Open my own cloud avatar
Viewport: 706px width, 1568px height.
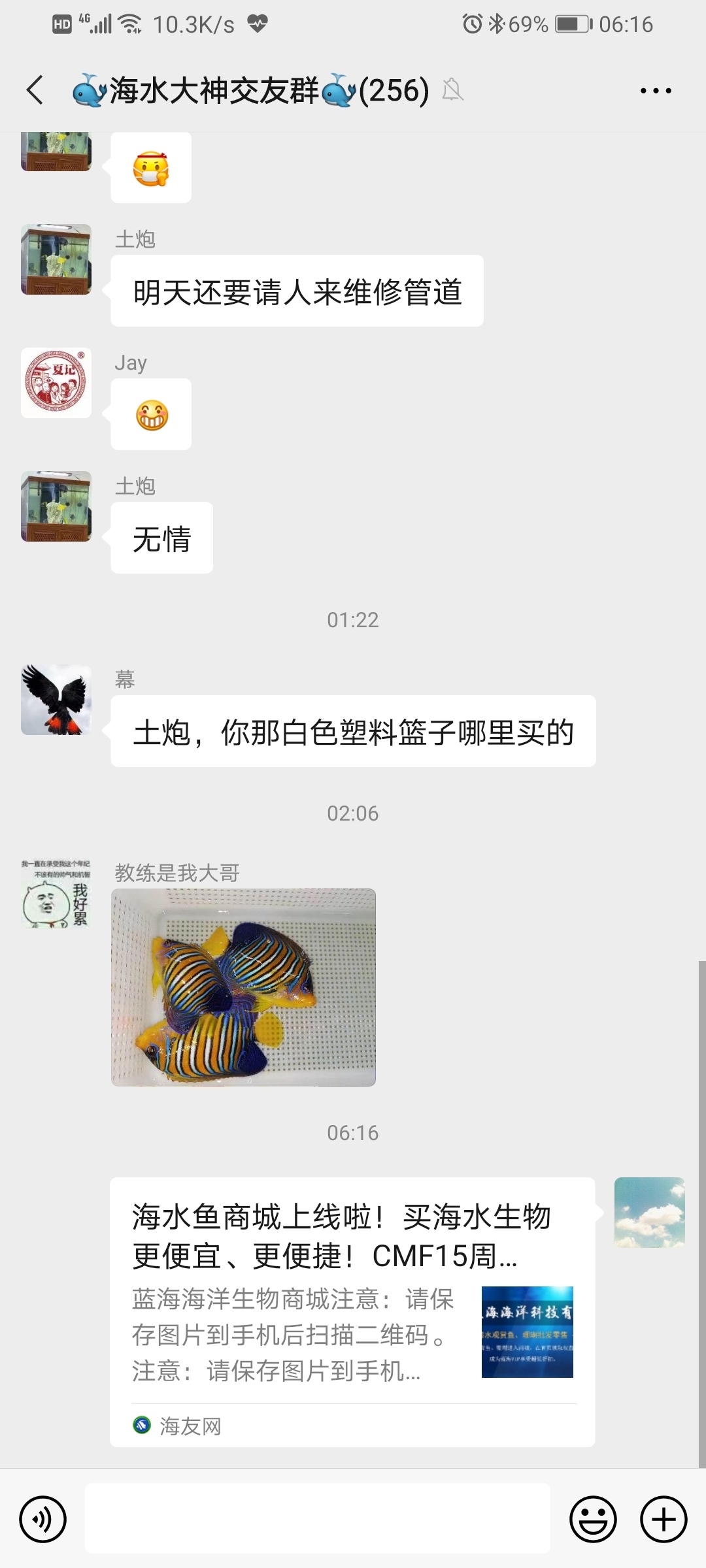coord(649,1213)
